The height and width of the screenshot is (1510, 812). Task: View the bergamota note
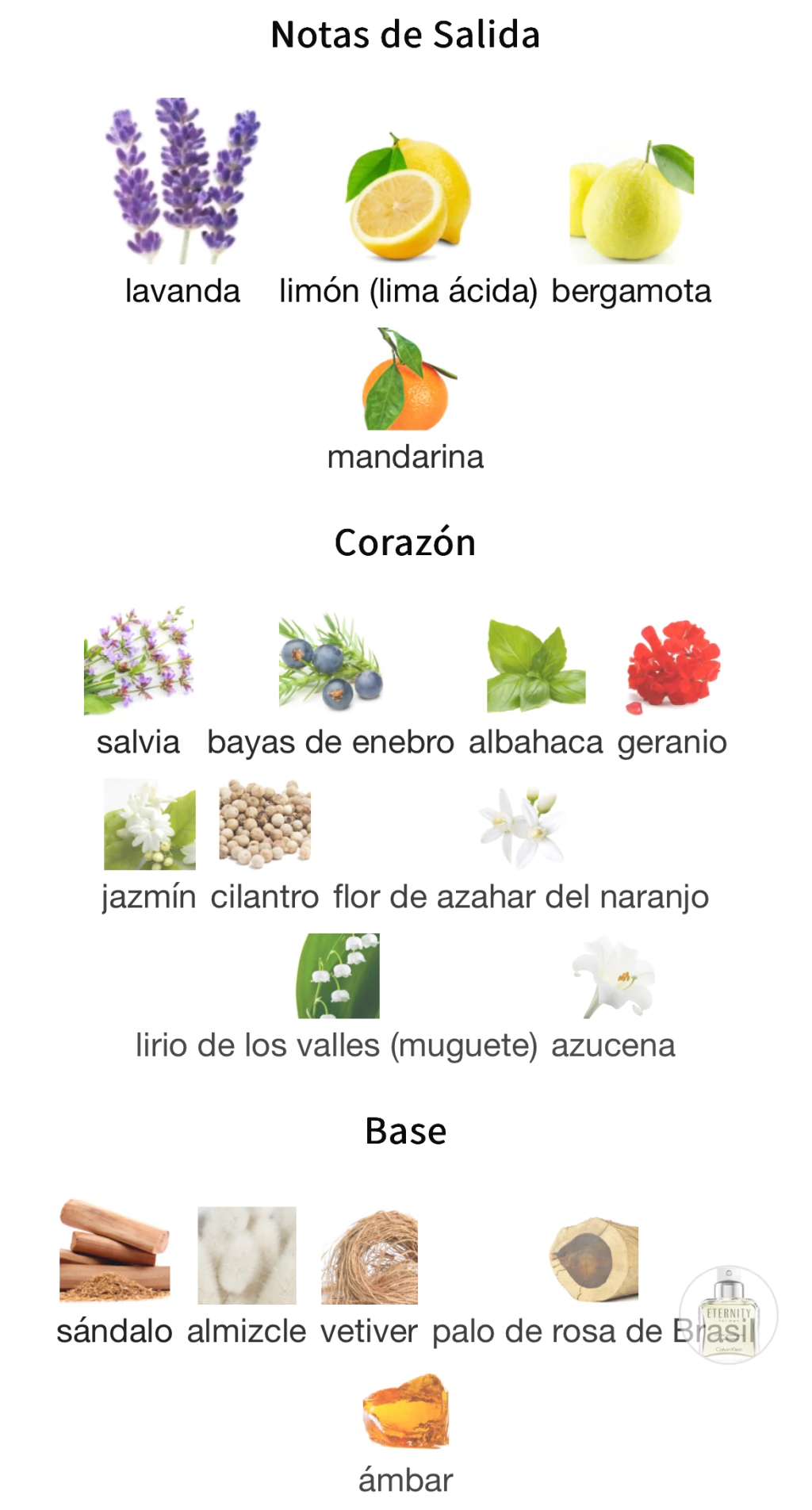pos(631,223)
